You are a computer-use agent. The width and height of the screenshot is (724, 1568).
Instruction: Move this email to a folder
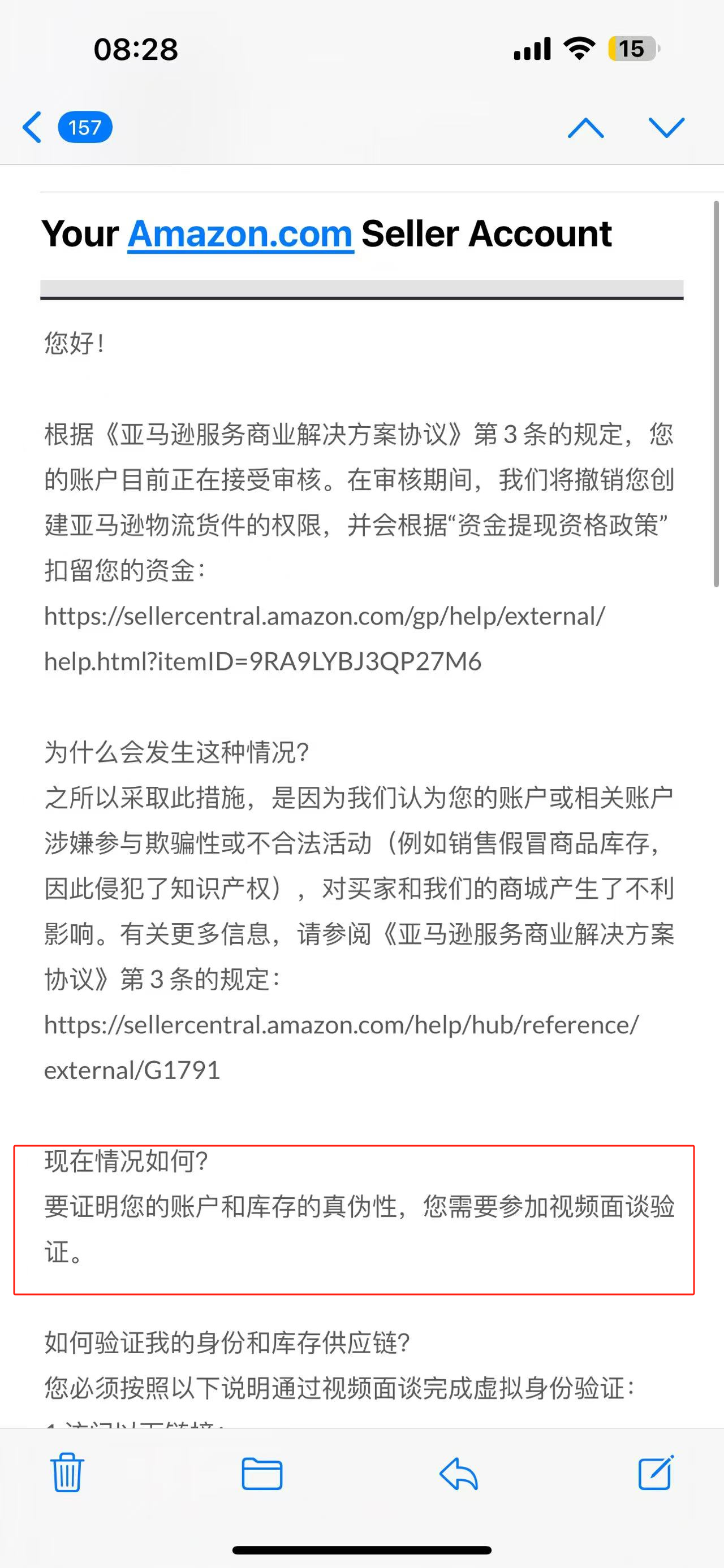[x=262, y=1474]
